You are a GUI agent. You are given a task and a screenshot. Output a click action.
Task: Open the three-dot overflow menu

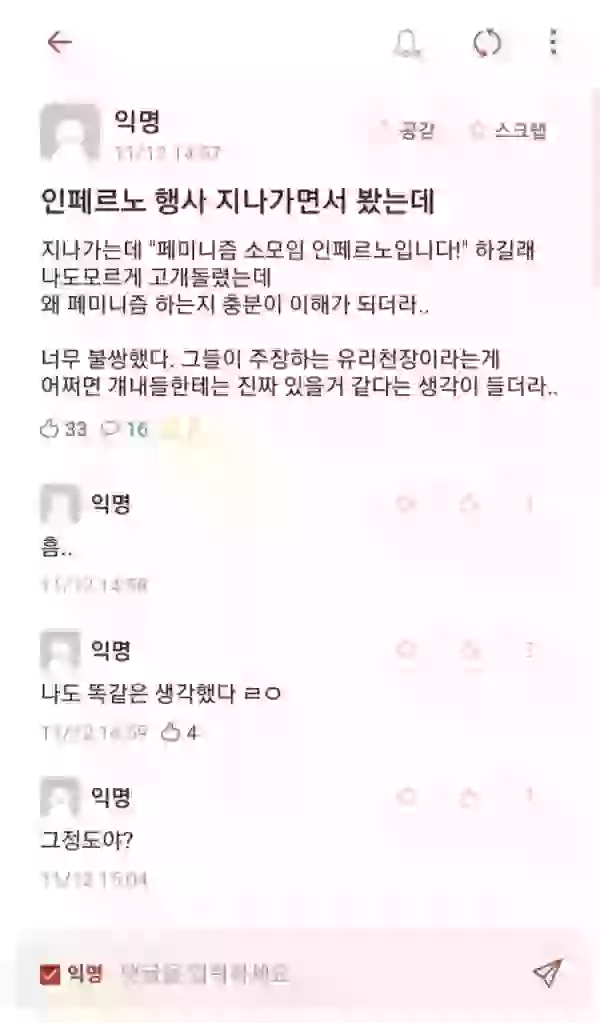[x=553, y=42]
